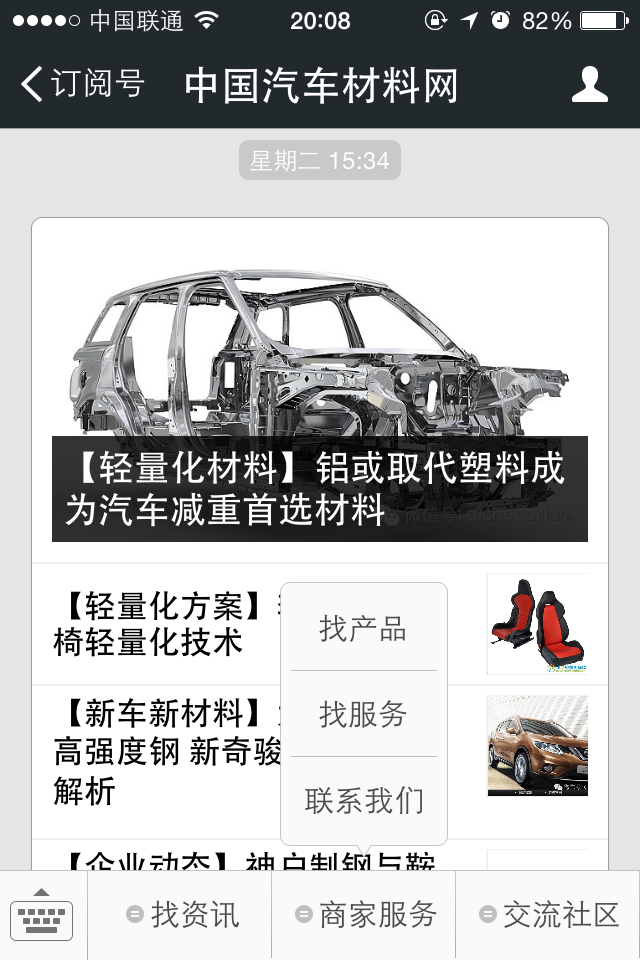Open the 轻量化材料 headline article
This screenshot has width=640, height=960.
coord(320,489)
